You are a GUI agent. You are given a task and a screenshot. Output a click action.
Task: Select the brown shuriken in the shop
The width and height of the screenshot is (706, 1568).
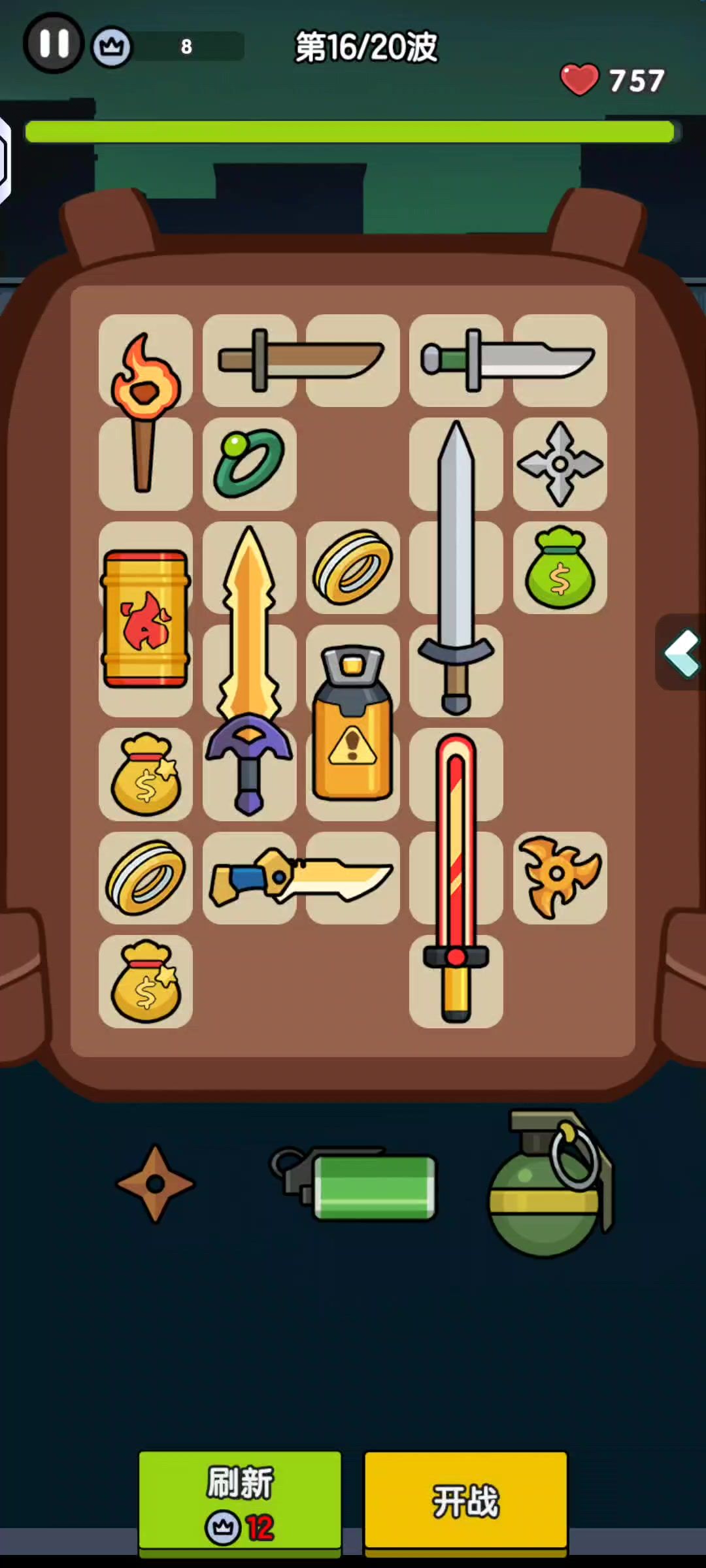pos(156,1184)
